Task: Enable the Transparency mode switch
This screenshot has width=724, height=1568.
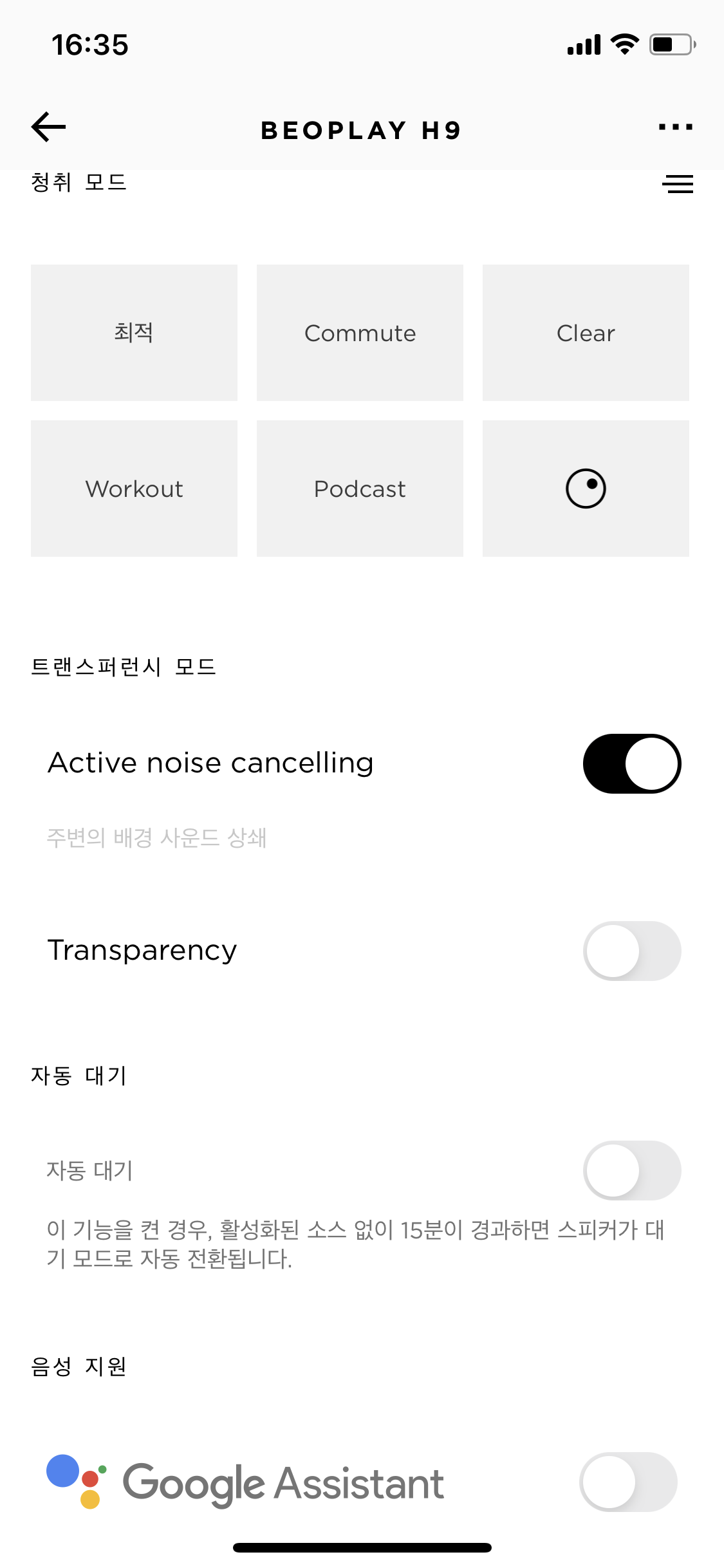Action: [x=632, y=951]
